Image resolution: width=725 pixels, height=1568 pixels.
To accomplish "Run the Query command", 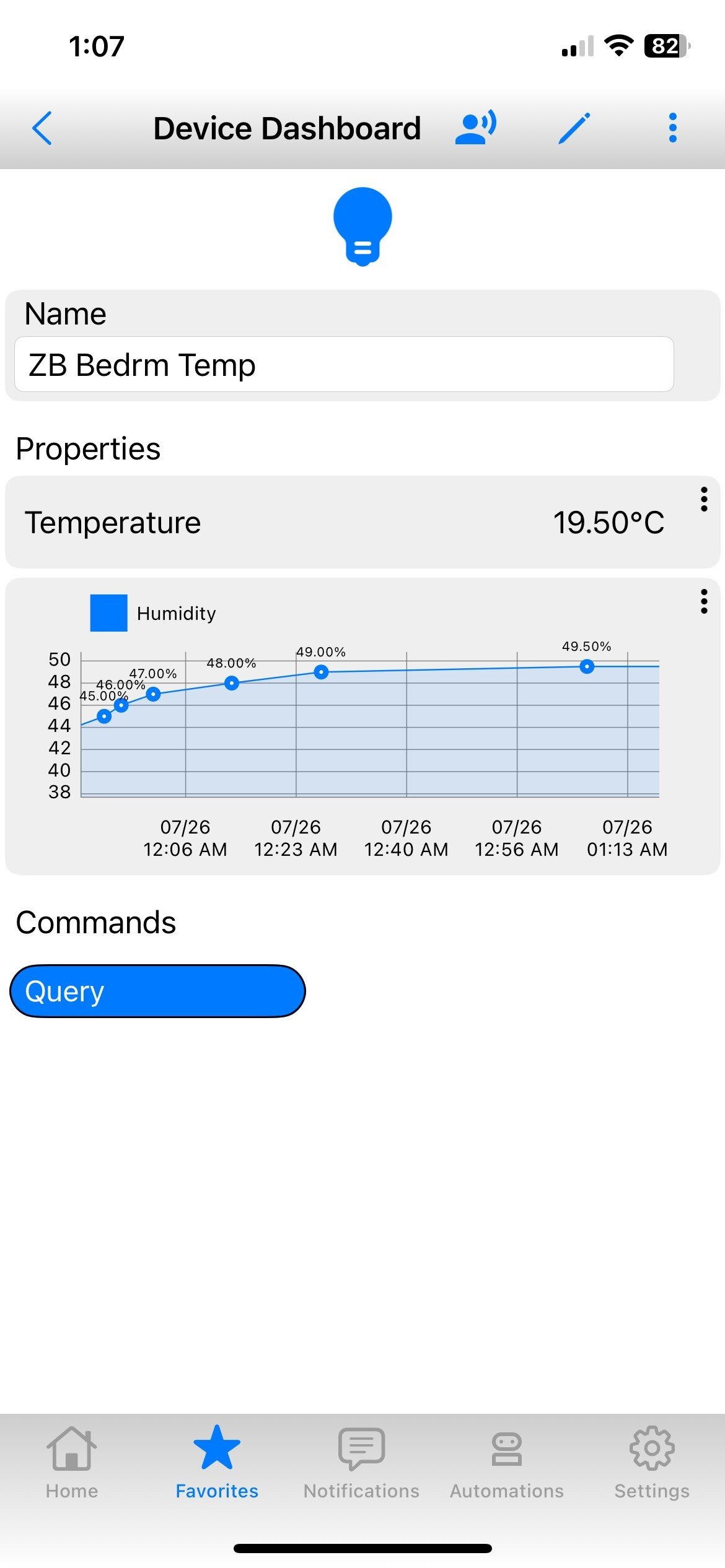I will click(157, 991).
